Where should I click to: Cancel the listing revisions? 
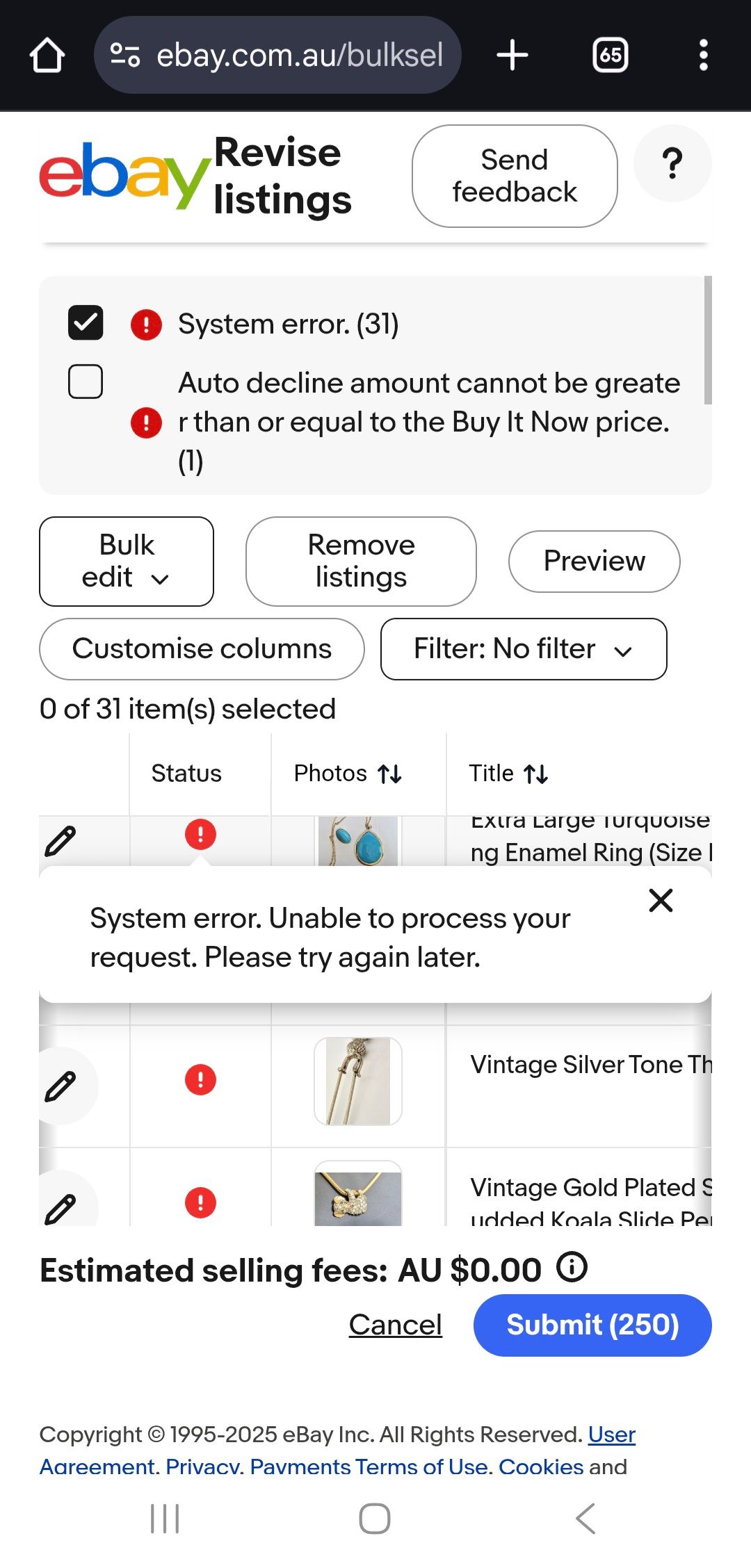coord(395,1325)
